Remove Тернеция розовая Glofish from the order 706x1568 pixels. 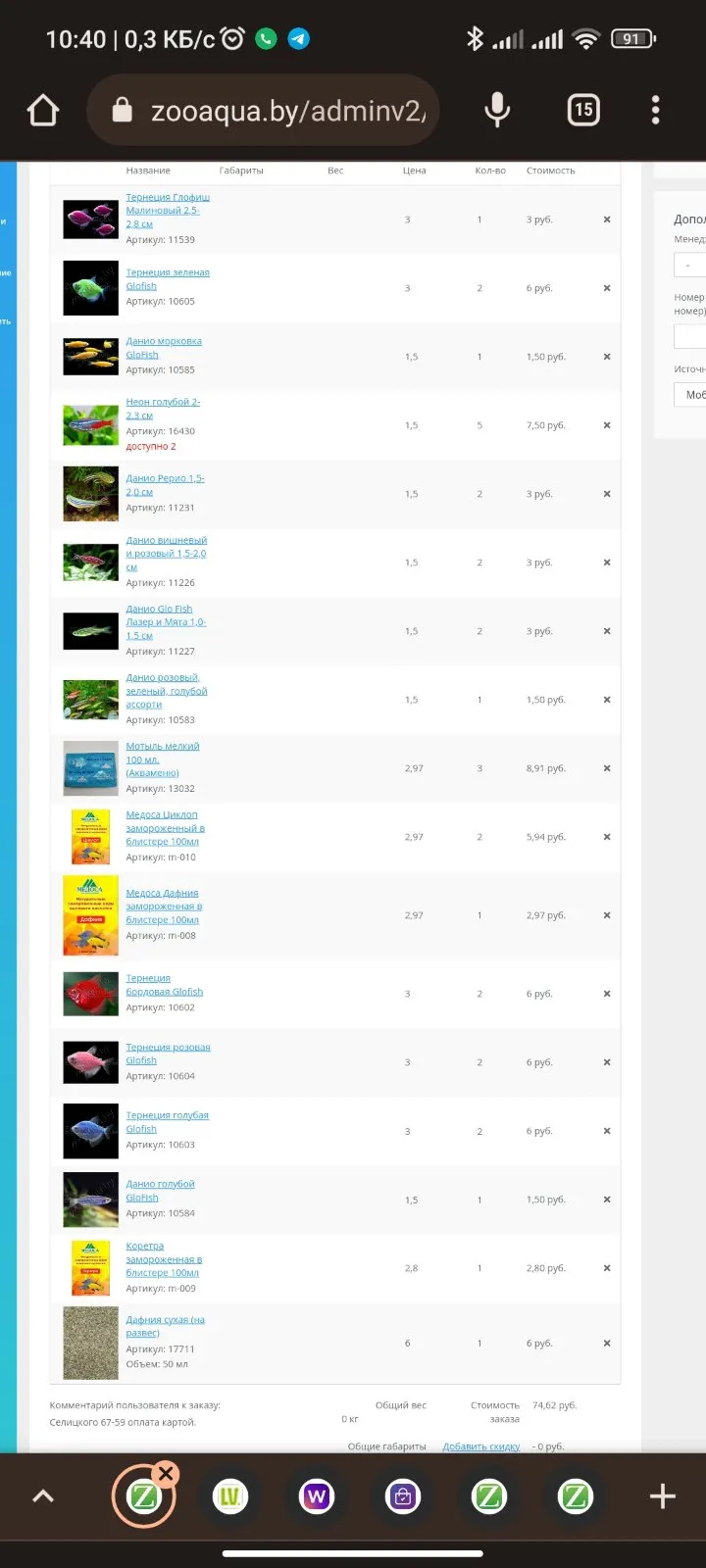(607, 1062)
